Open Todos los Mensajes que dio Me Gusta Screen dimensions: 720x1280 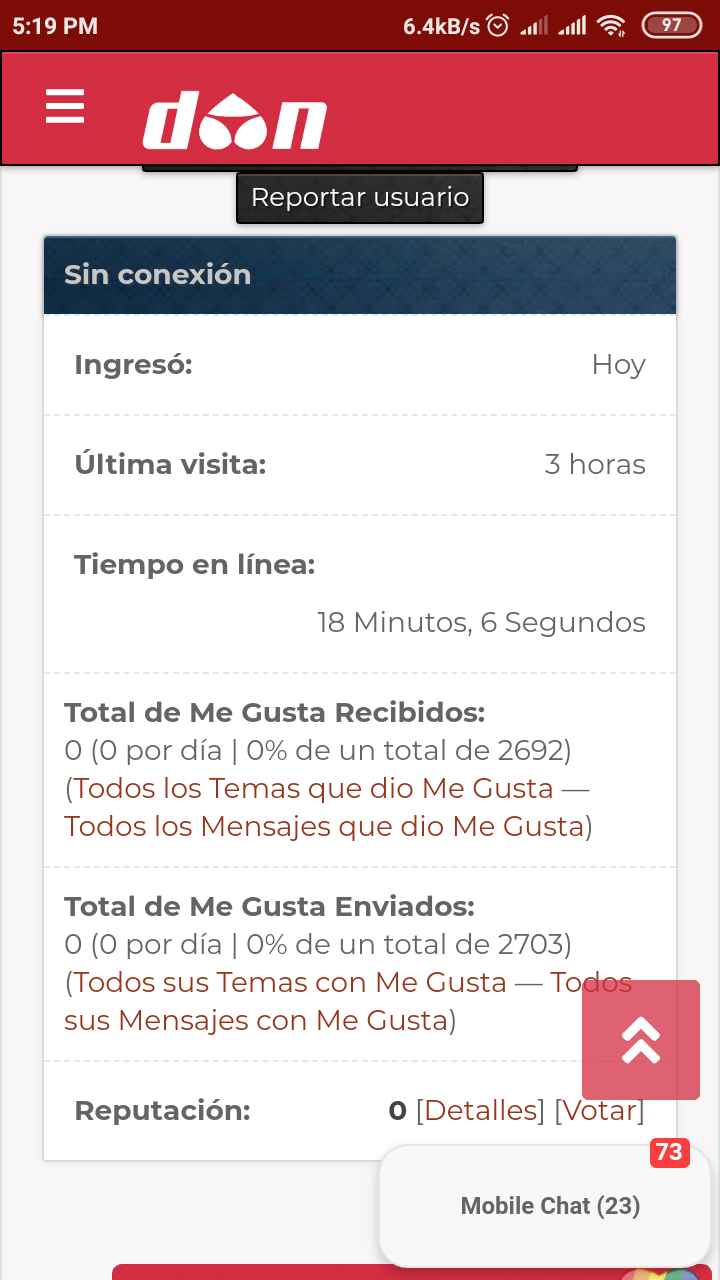(x=324, y=826)
